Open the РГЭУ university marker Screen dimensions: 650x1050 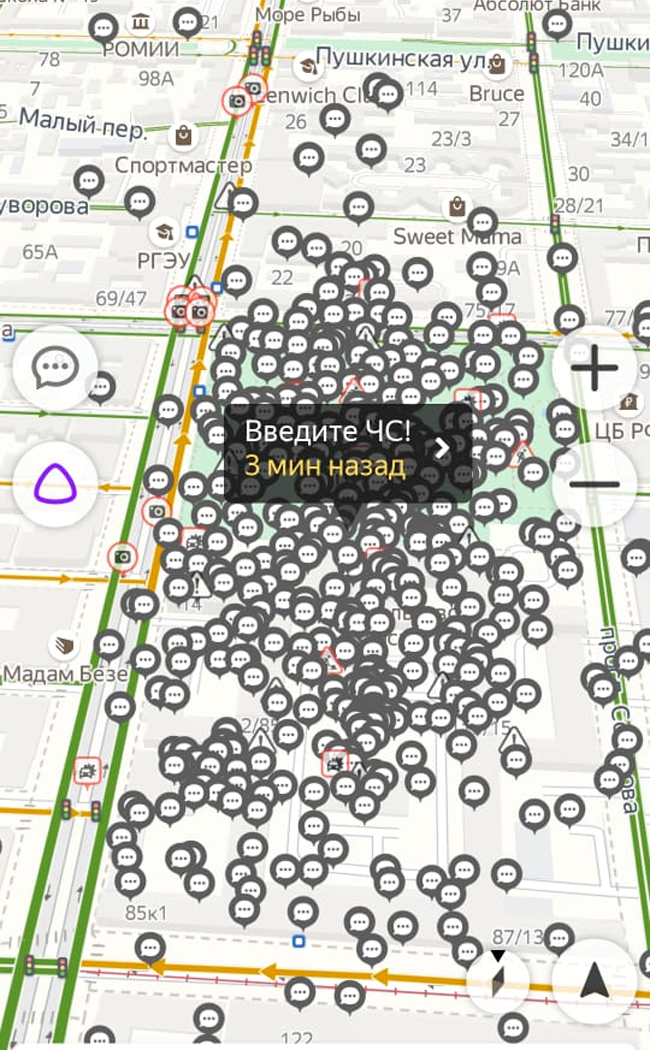click(161, 232)
